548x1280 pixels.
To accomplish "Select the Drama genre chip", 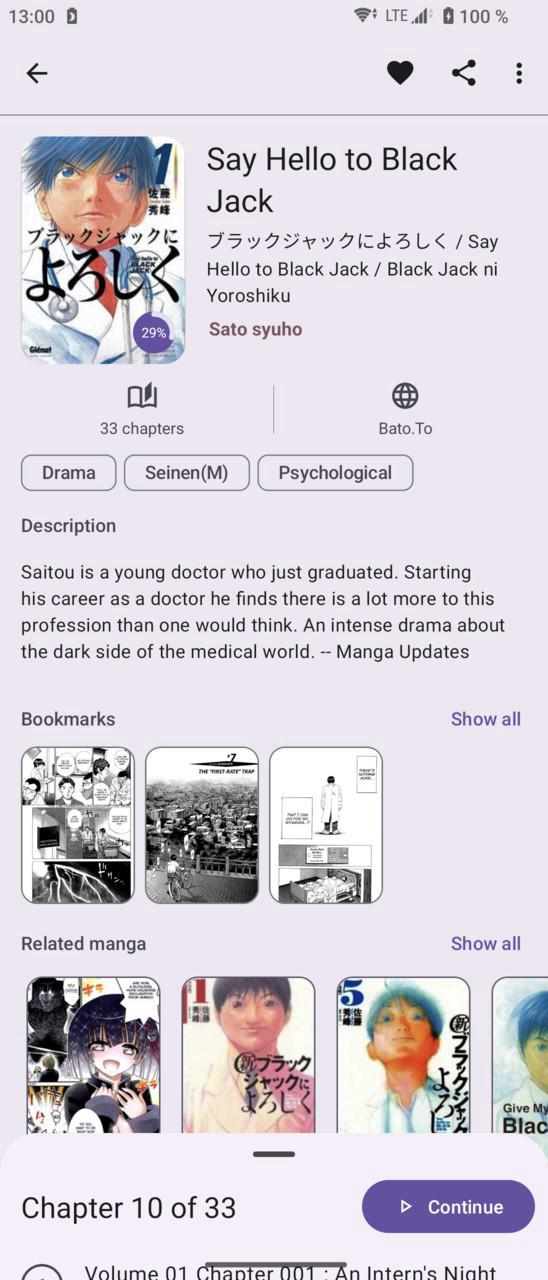I will coord(69,473).
